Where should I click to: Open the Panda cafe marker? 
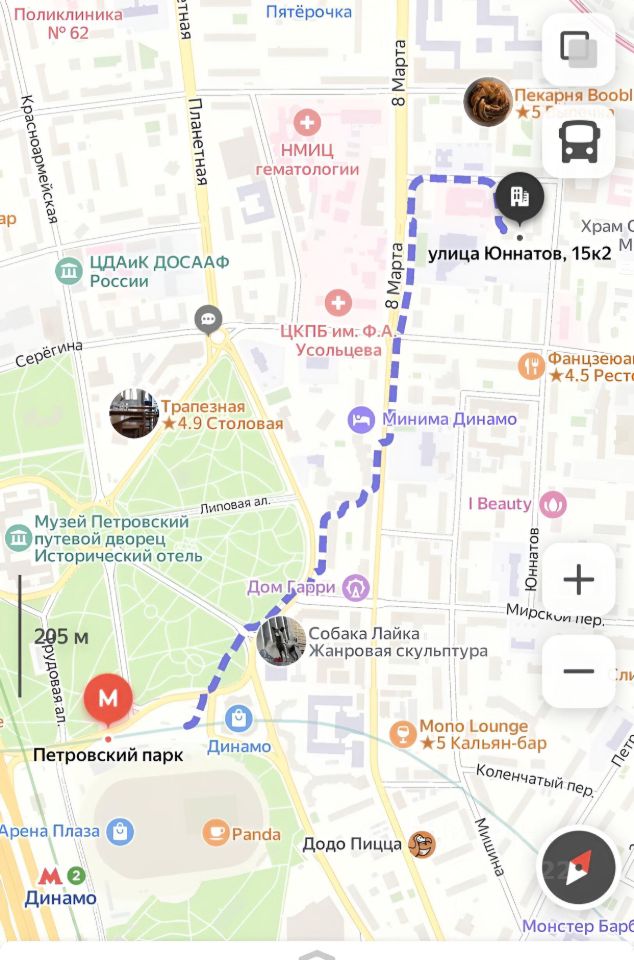point(215,833)
